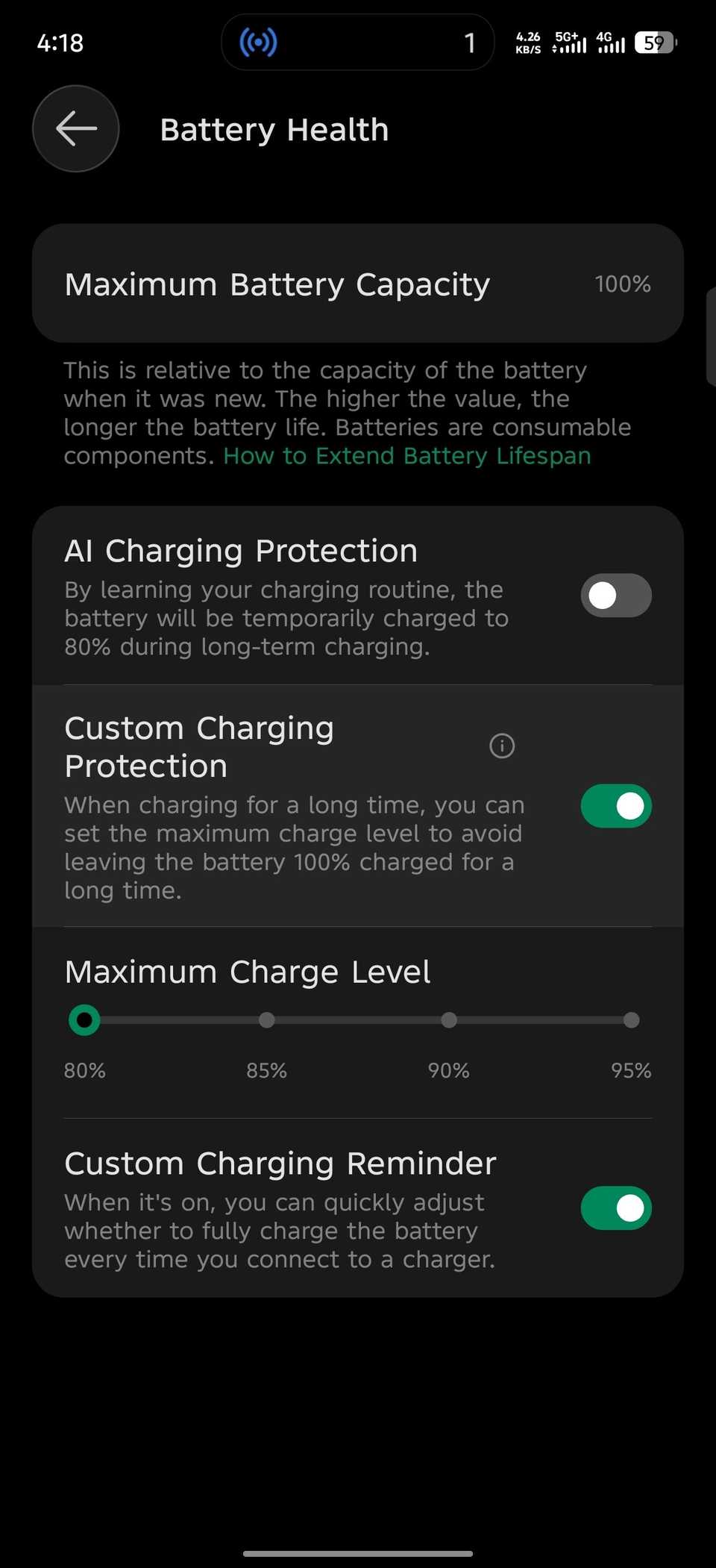This screenshot has height=1568, width=716.
Task: Open the battery percentage indicator showing 59
Action: point(655,43)
